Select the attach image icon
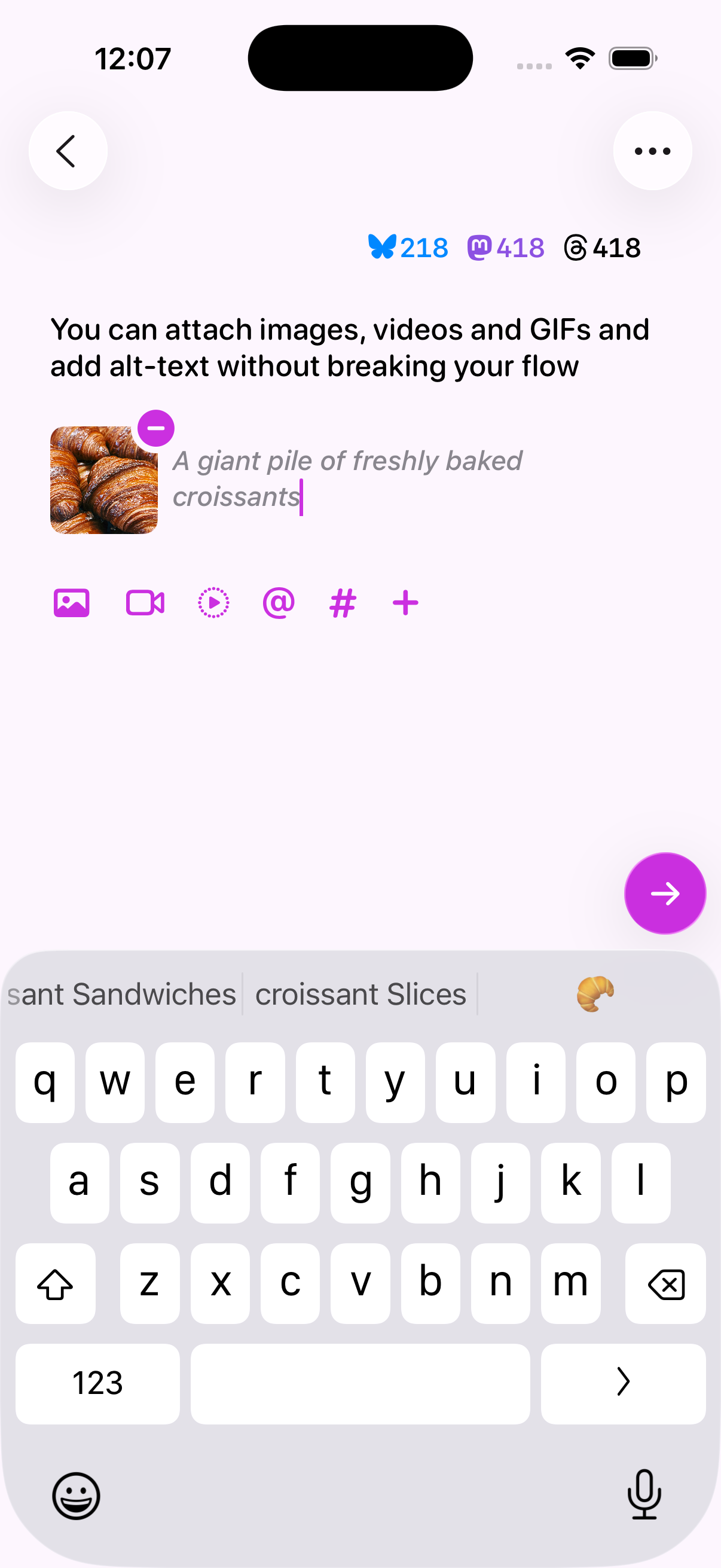The width and height of the screenshot is (721, 1568). [72, 603]
